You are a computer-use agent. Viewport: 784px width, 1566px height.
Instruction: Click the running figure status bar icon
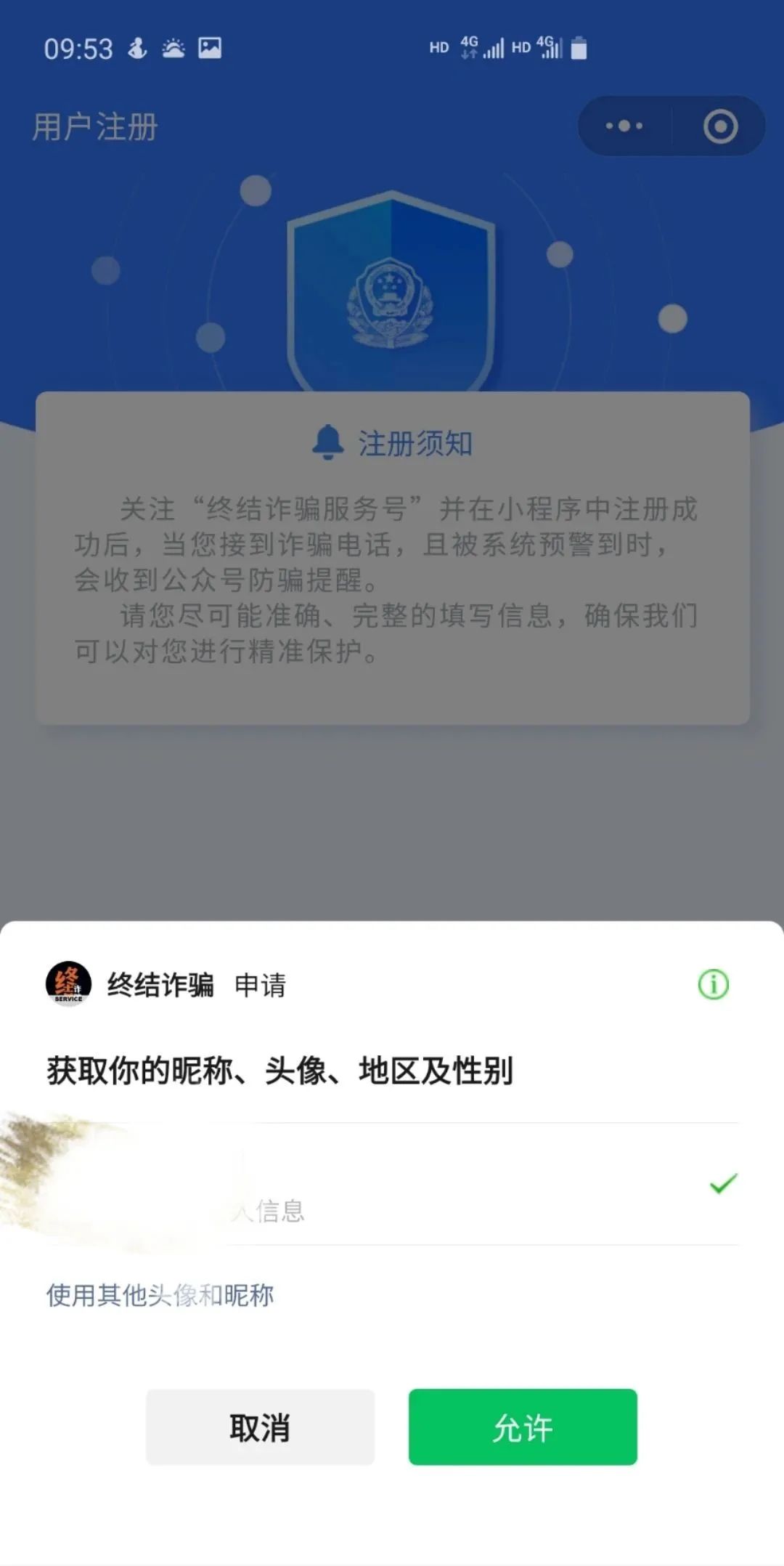[x=136, y=48]
